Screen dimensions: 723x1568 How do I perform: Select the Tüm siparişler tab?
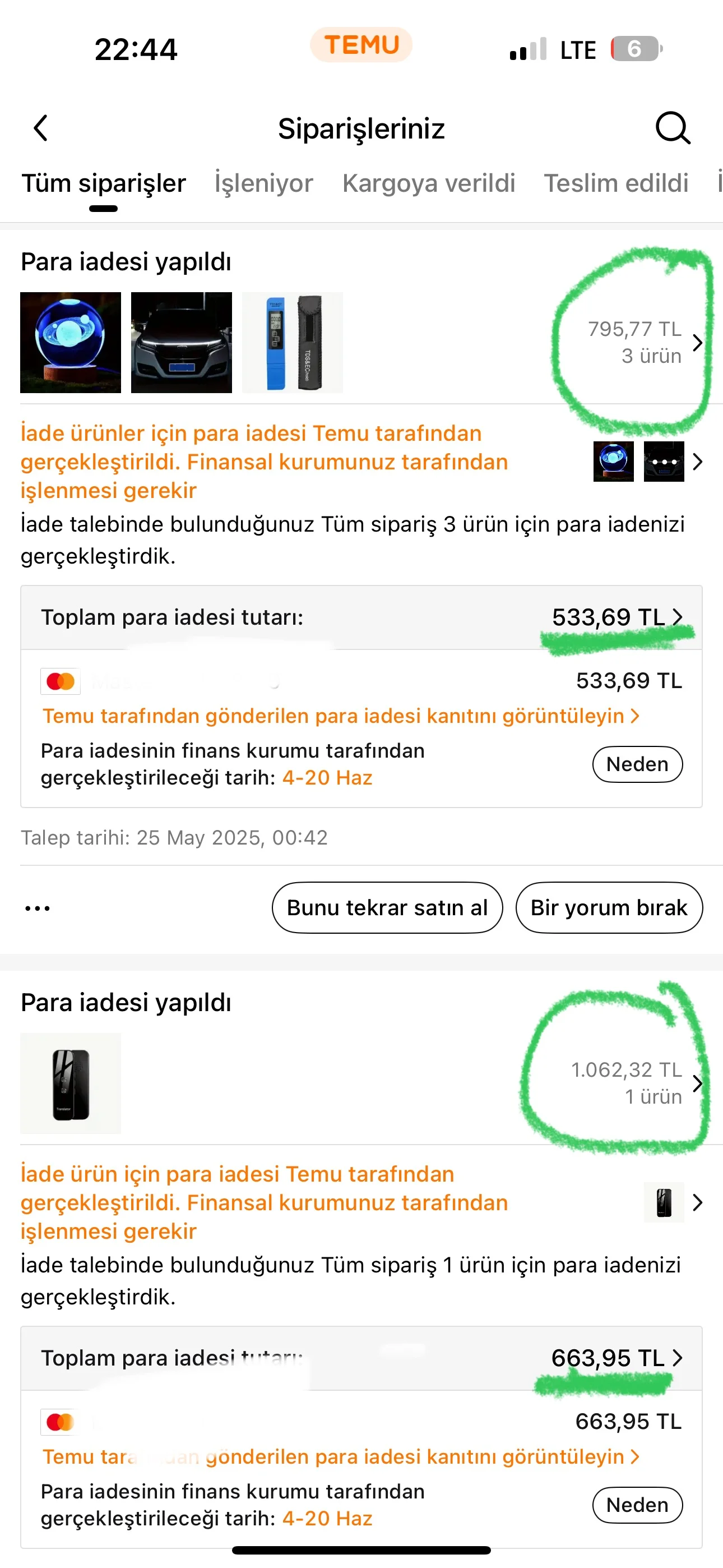[x=104, y=183]
